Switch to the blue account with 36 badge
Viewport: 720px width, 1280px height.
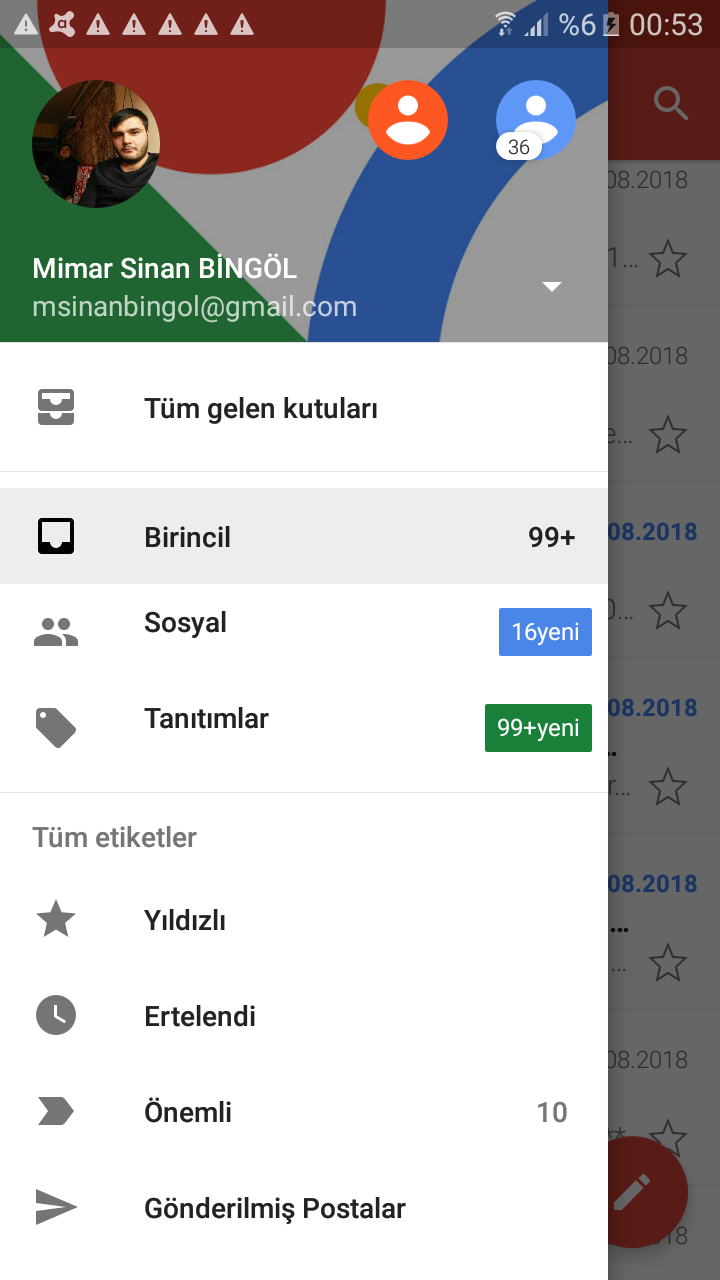[x=536, y=120]
